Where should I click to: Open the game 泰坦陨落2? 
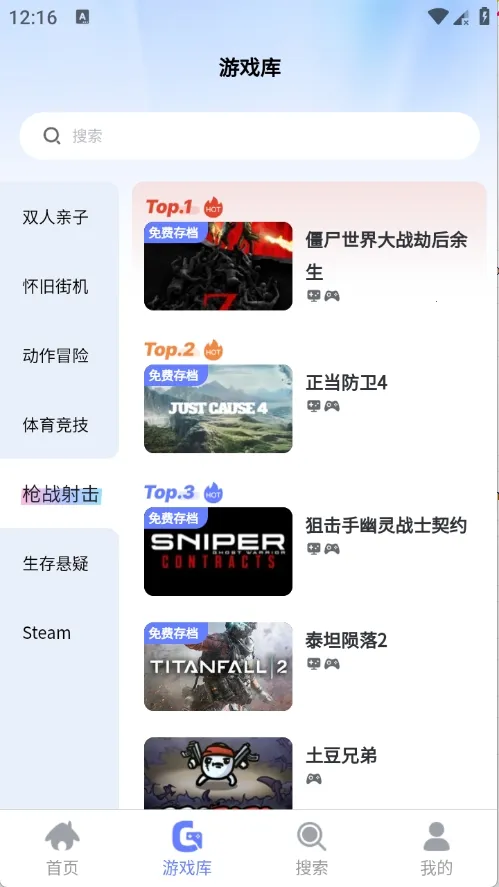309,666
